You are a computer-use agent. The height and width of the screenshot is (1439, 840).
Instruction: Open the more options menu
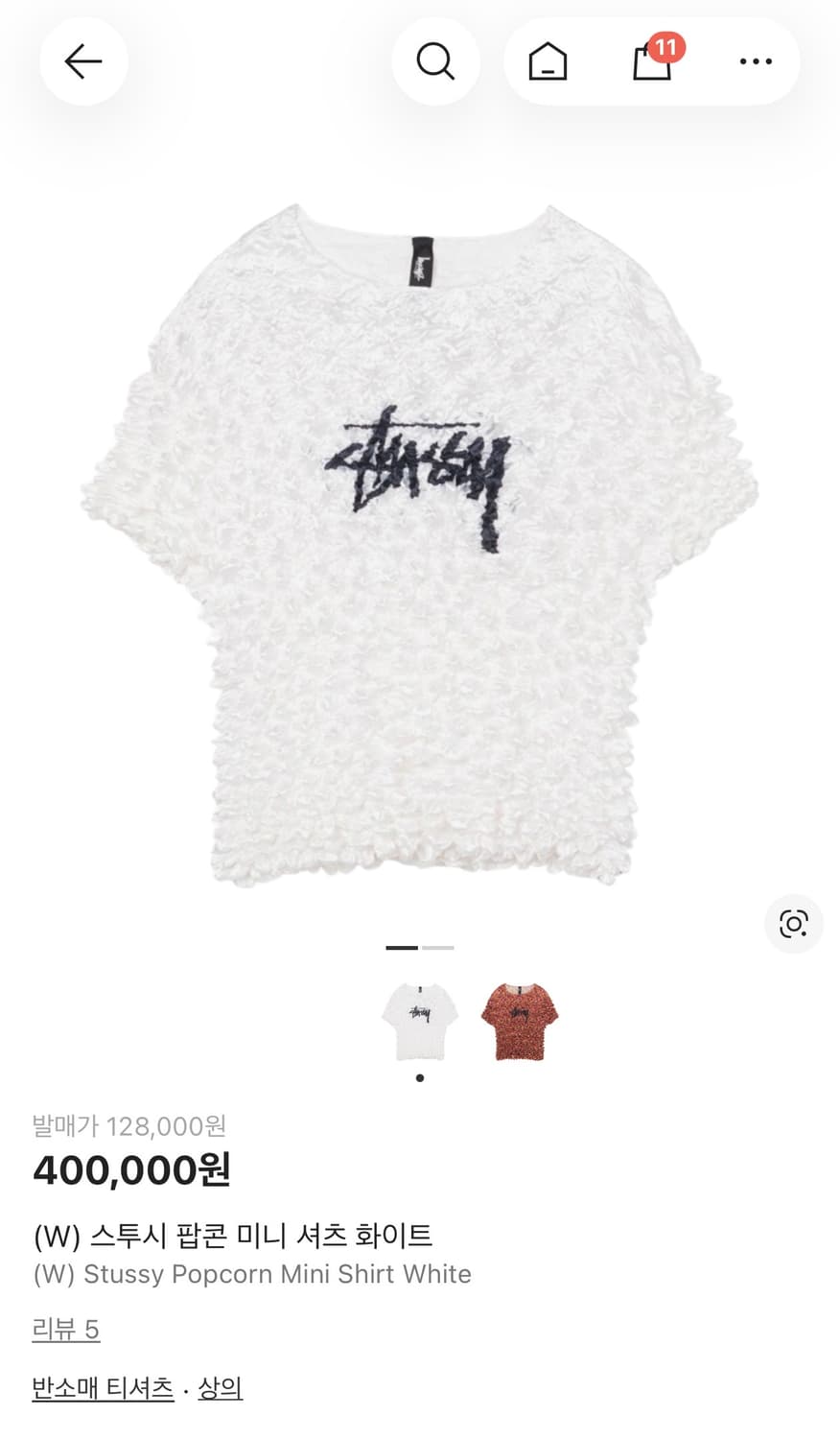tap(756, 60)
